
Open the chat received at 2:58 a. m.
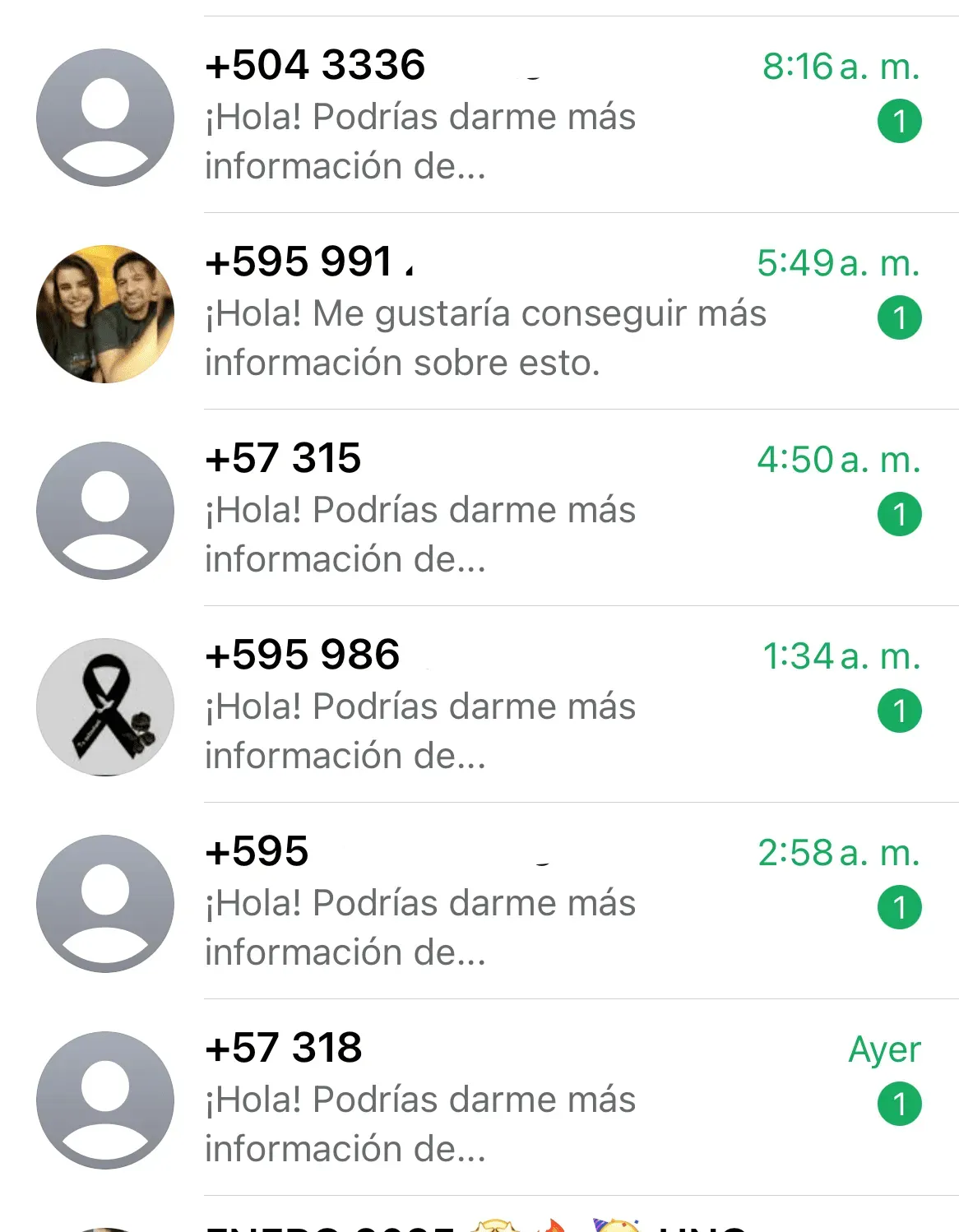click(493, 901)
